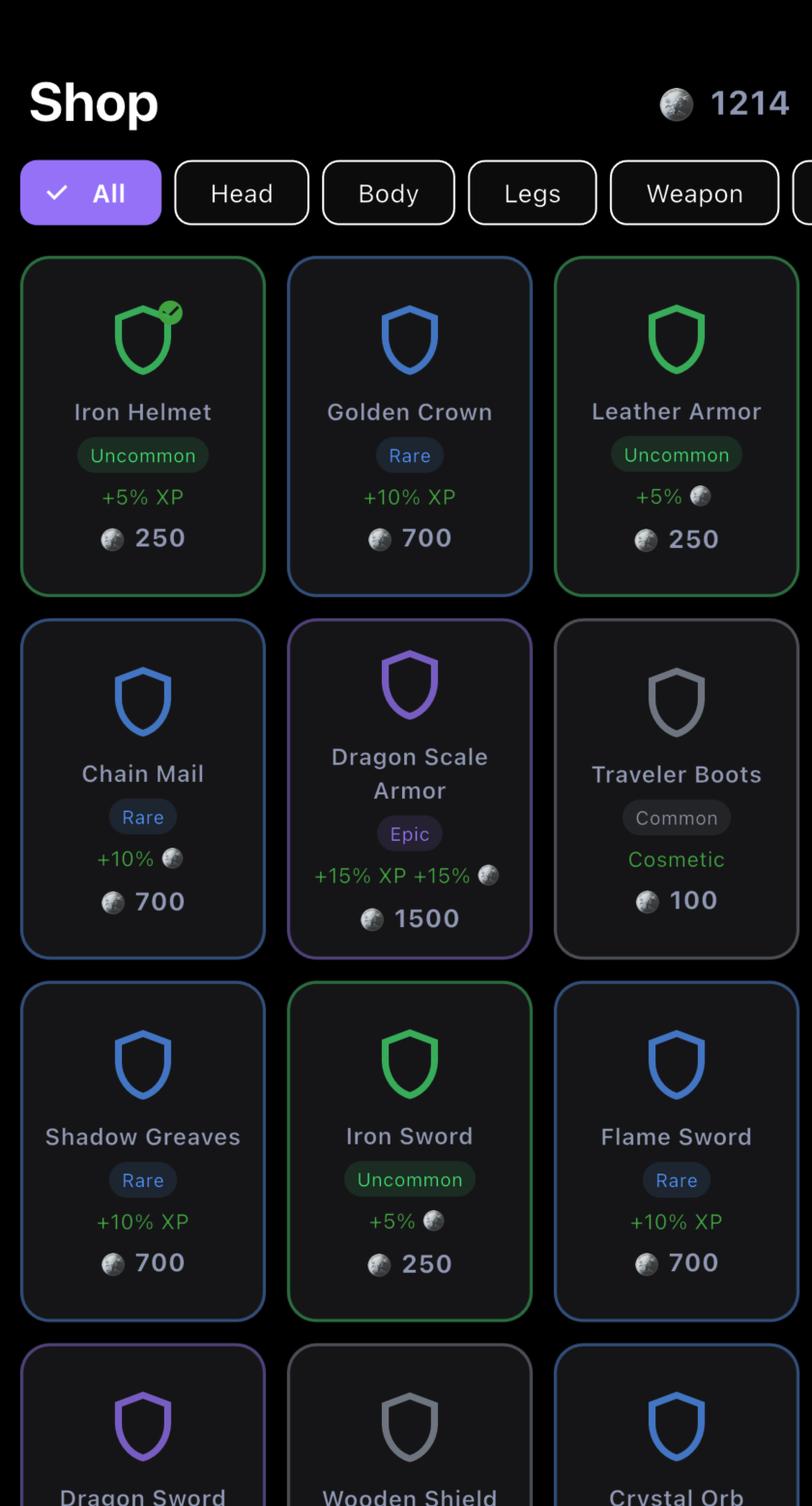Open the Chain Mail card

[x=143, y=788]
